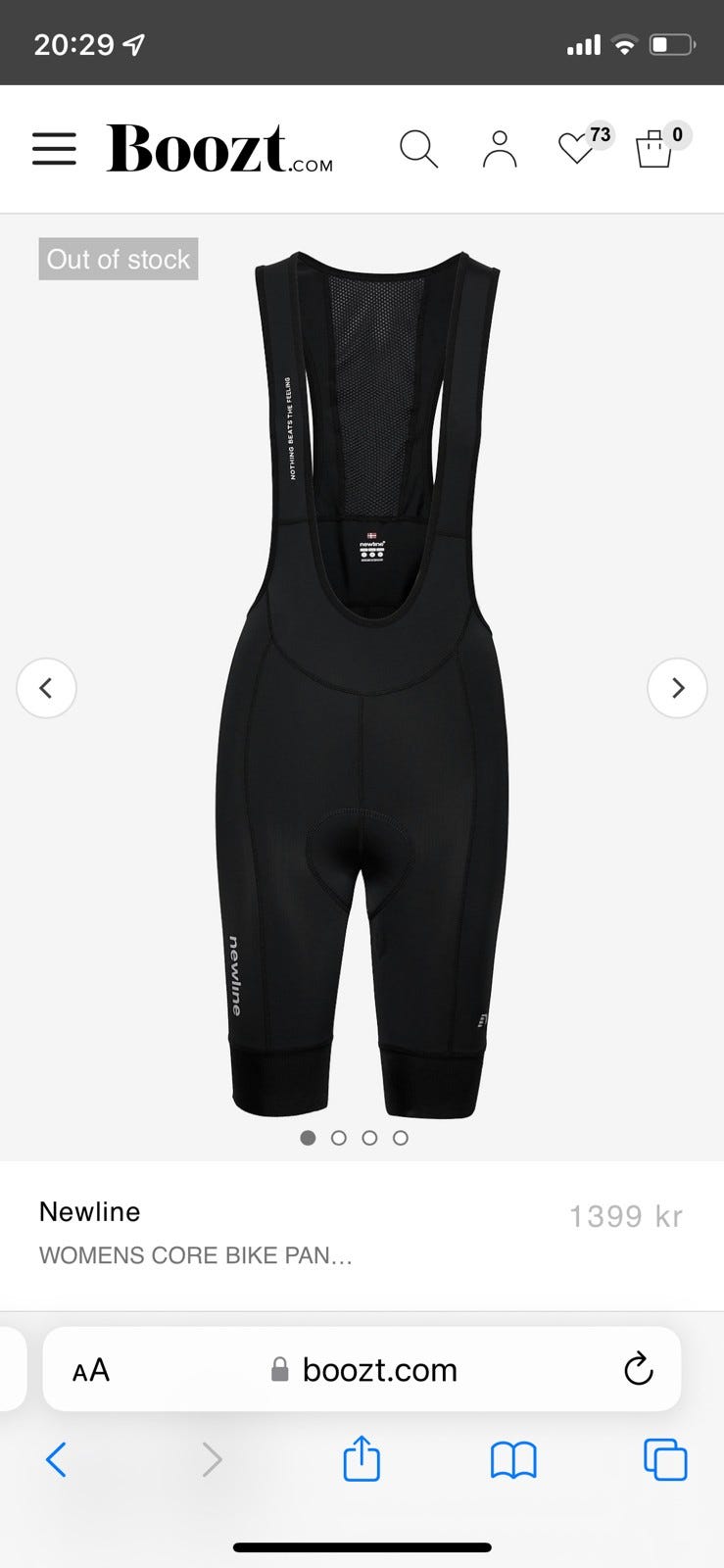Open the Safari share sheet
This screenshot has height=1568, width=724.
tap(362, 1458)
